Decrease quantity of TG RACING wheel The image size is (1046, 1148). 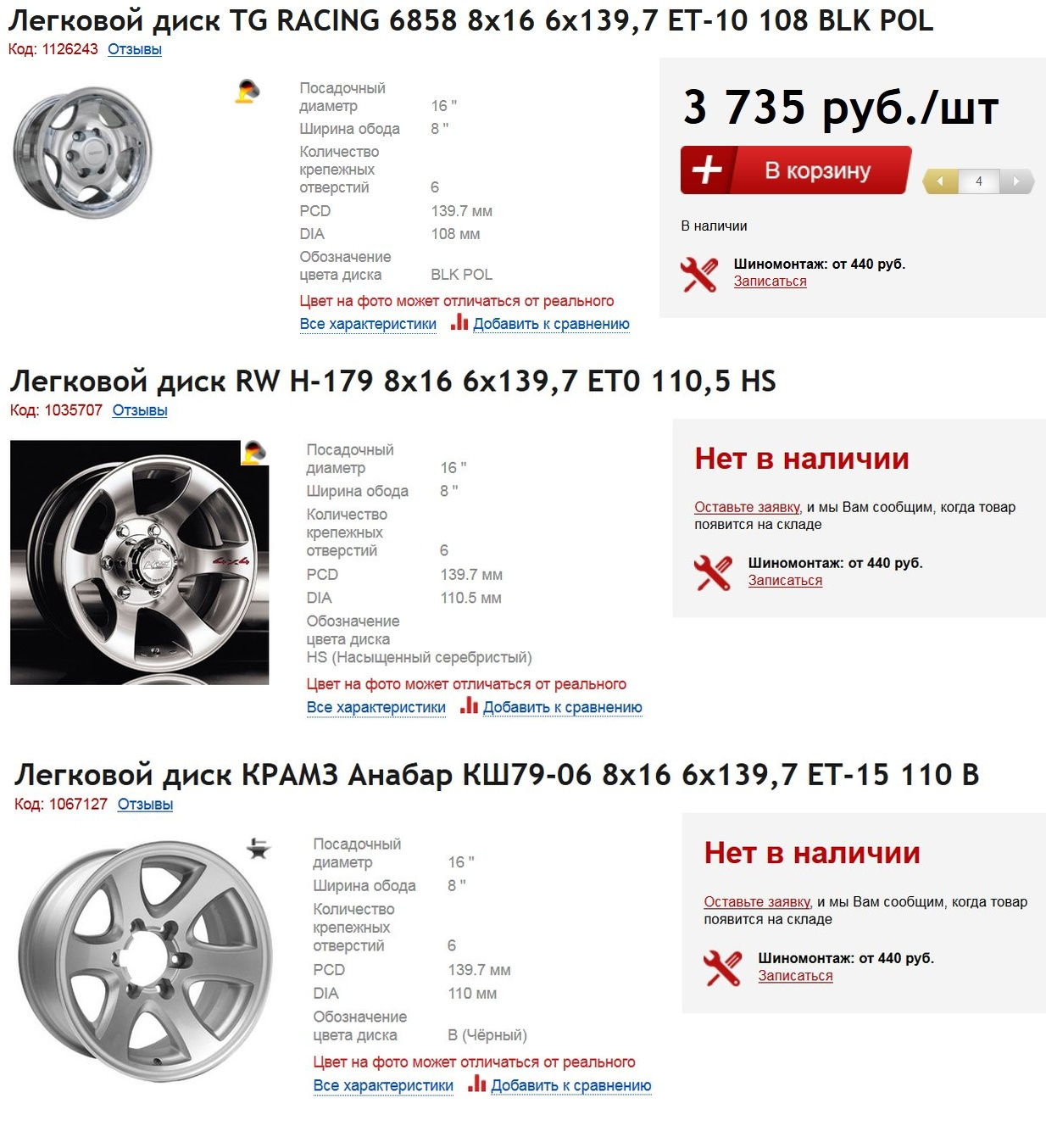[x=940, y=181]
